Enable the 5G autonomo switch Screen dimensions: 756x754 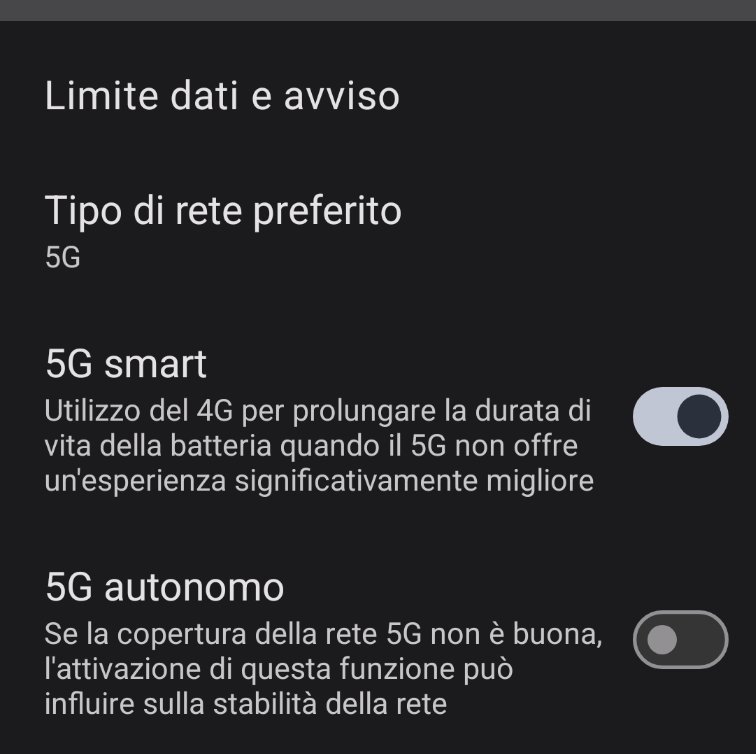point(680,640)
